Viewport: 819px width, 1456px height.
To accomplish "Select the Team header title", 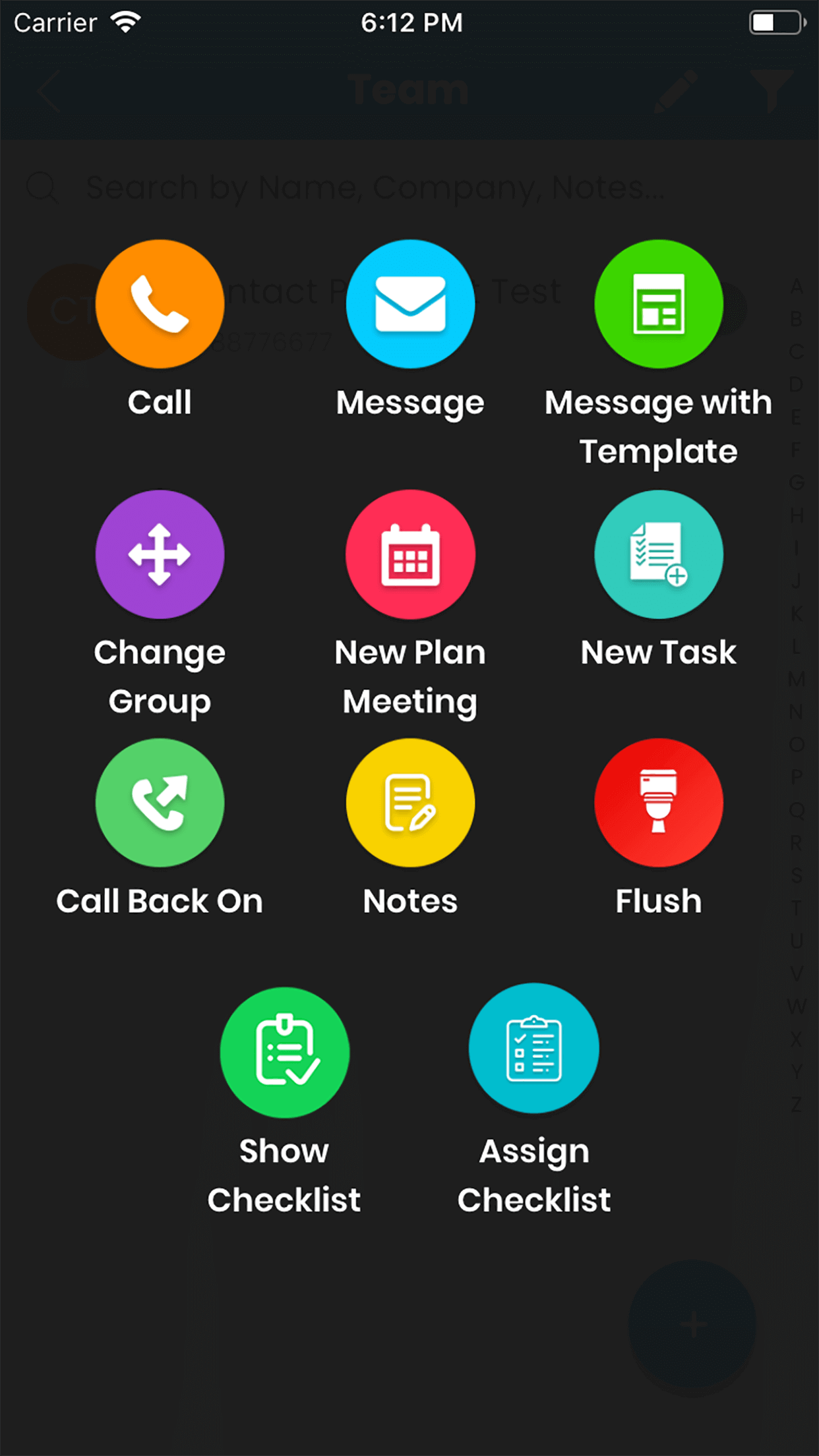I will coord(409,89).
